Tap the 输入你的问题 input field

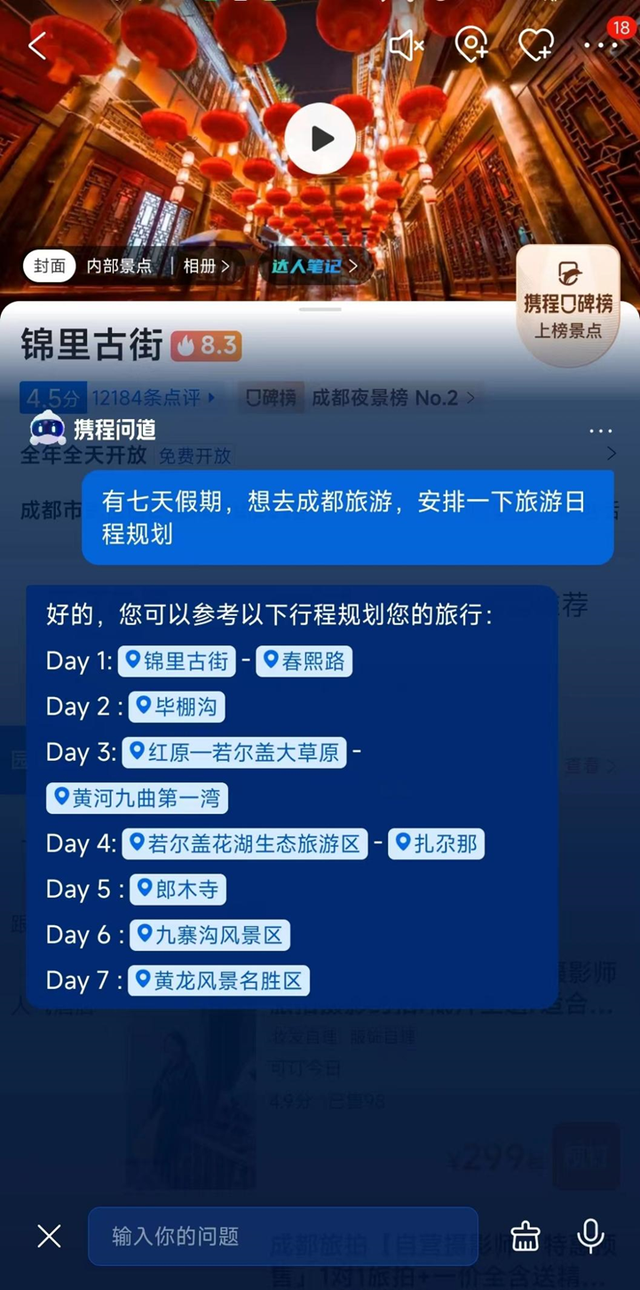click(x=282, y=1236)
